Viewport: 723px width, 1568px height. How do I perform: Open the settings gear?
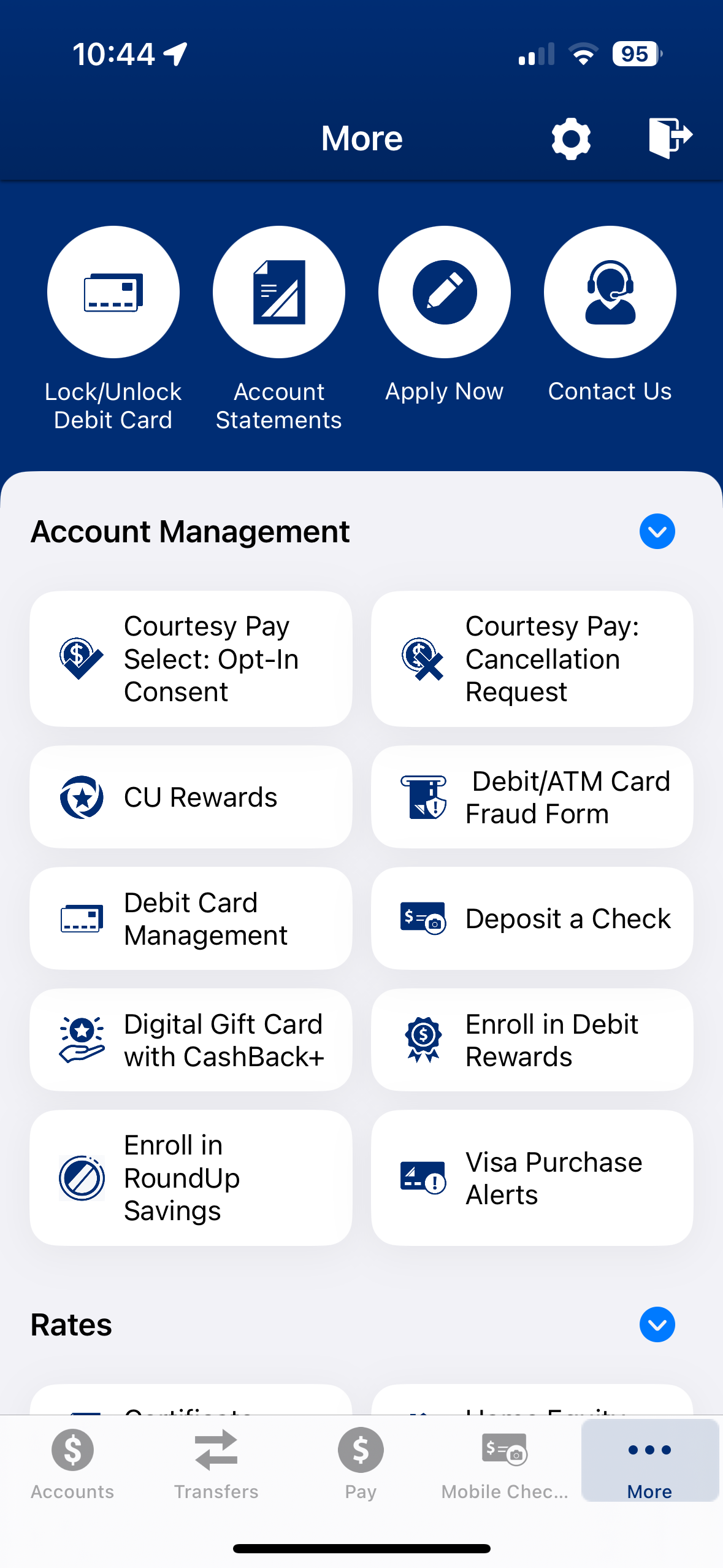pos(570,139)
